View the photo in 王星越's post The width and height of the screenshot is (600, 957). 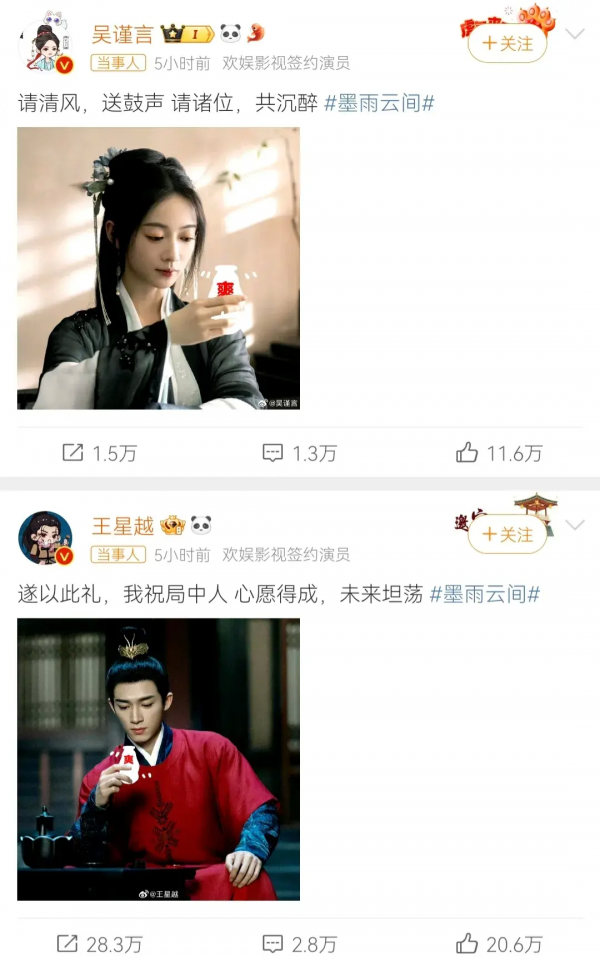pos(158,759)
